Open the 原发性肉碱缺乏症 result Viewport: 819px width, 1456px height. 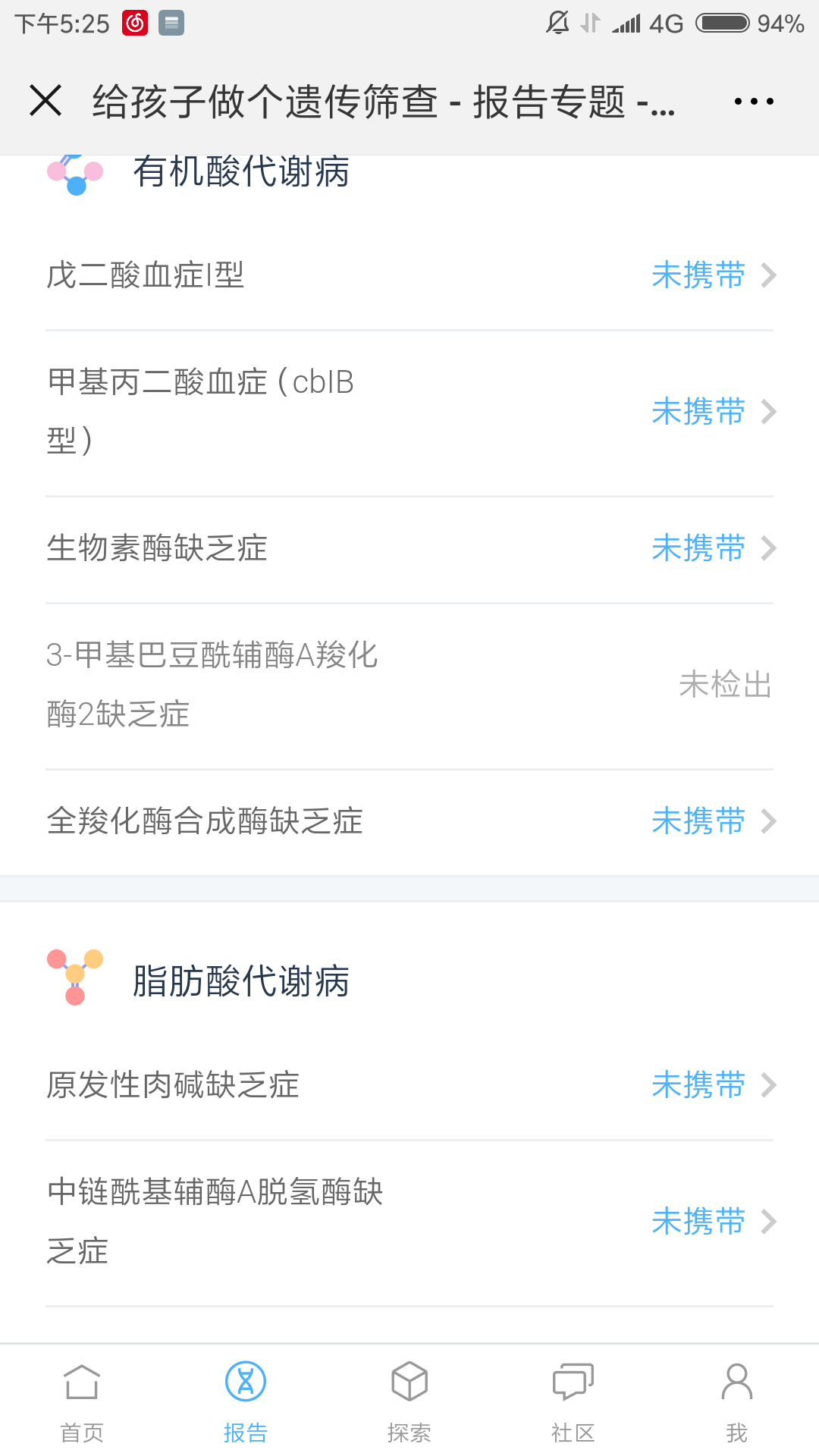coord(409,1086)
